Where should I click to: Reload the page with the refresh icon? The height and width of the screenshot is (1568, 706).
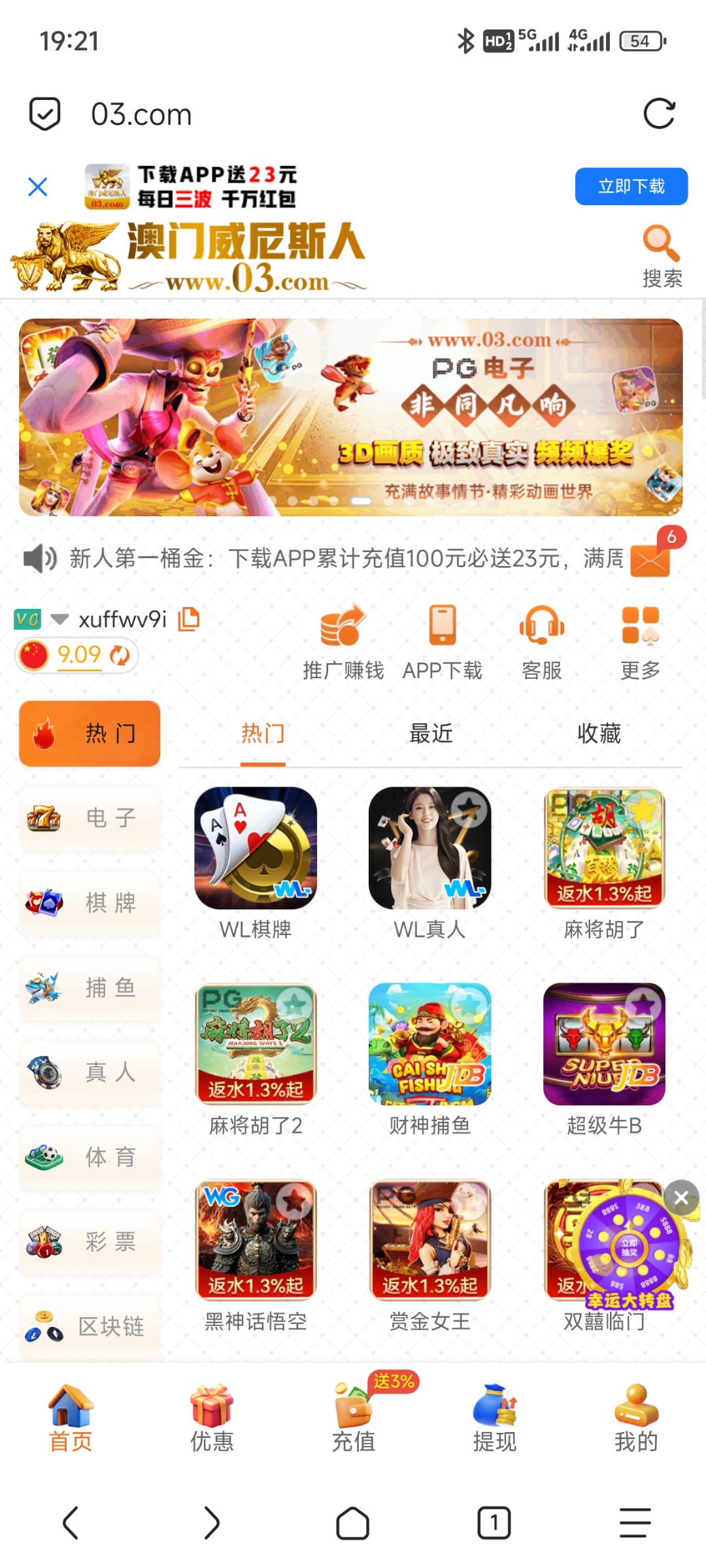(658, 114)
